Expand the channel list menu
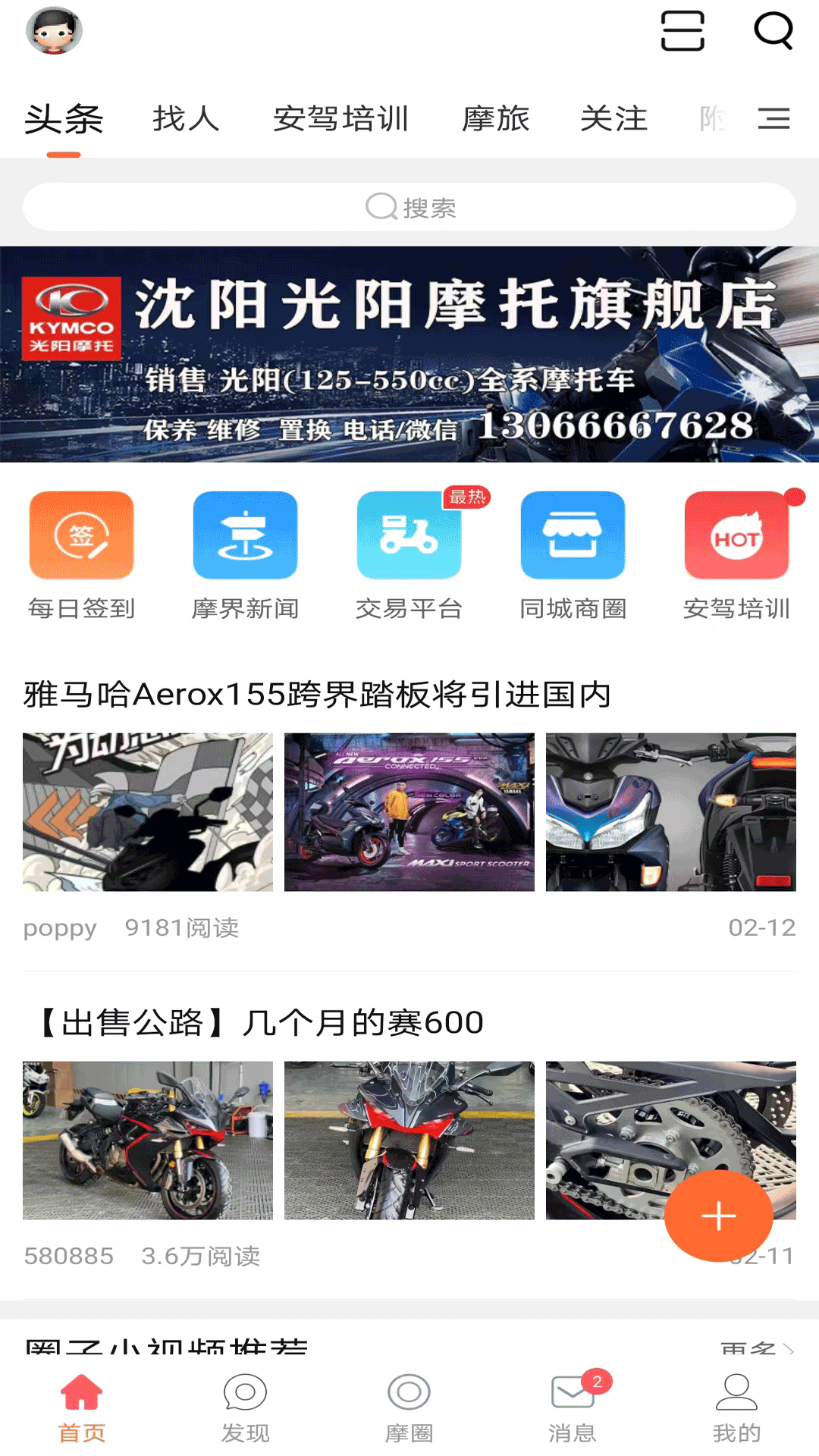819x1456 pixels. click(773, 119)
